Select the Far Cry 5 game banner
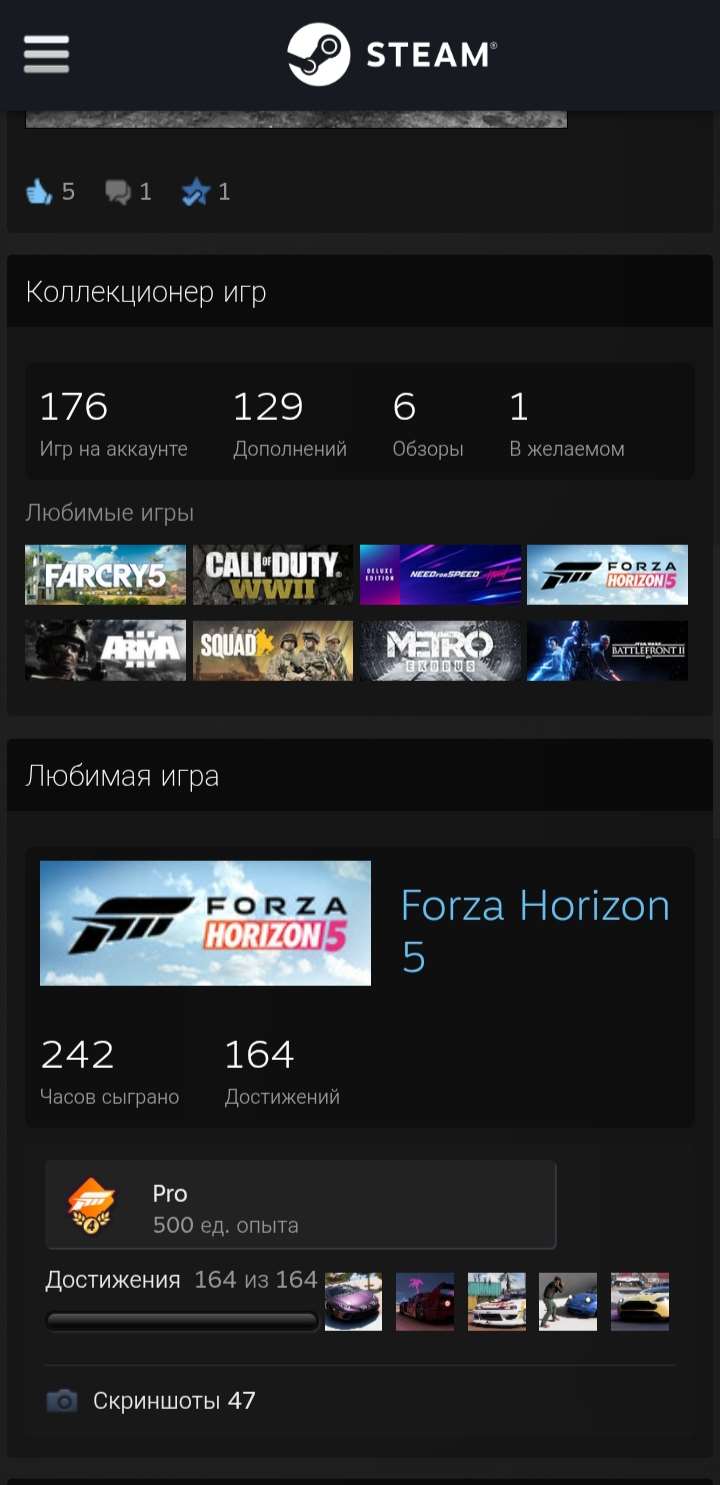This screenshot has height=1485, width=720. (105, 574)
